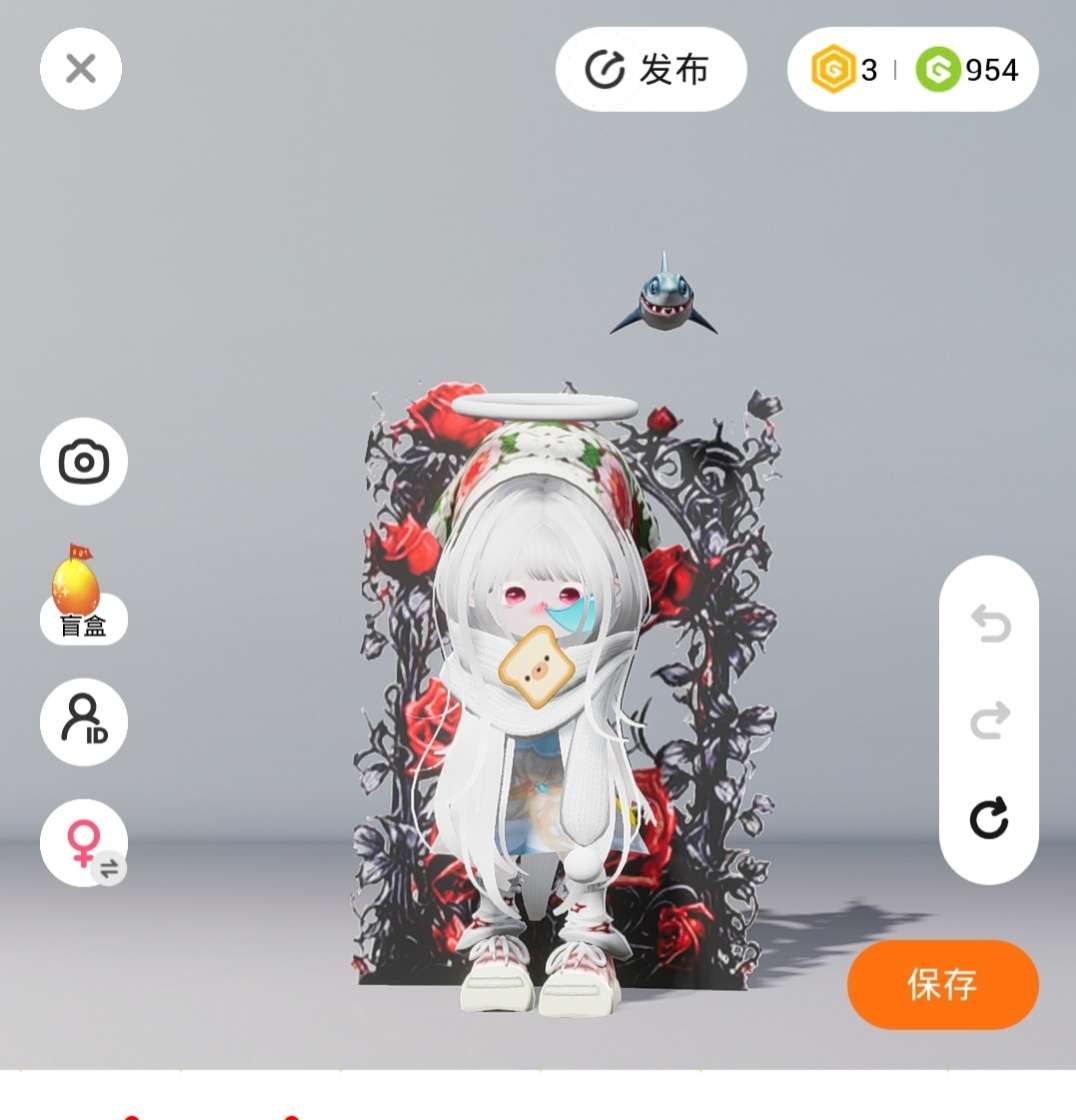Image resolution: width=1076 pixels, height=1120 pixels.
Task: Close the avatar editor
Action: [x=81, y=69]
